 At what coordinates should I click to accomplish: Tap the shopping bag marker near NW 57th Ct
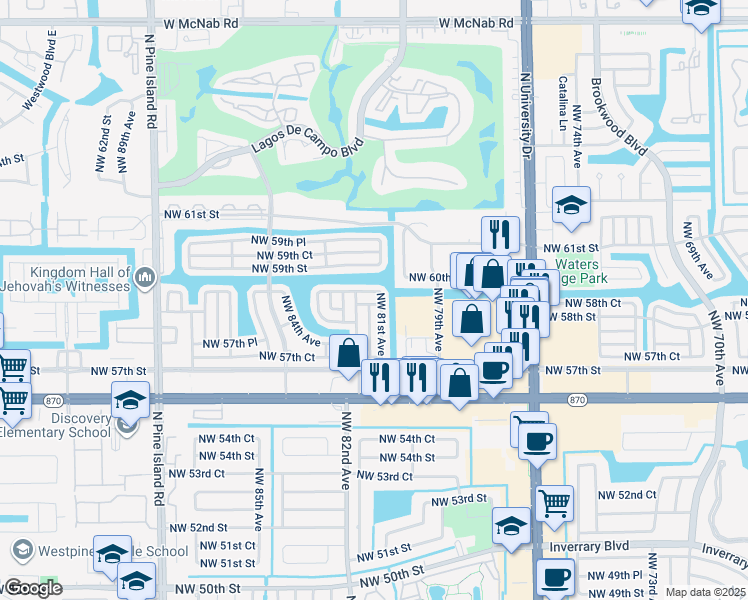(348, 353)
